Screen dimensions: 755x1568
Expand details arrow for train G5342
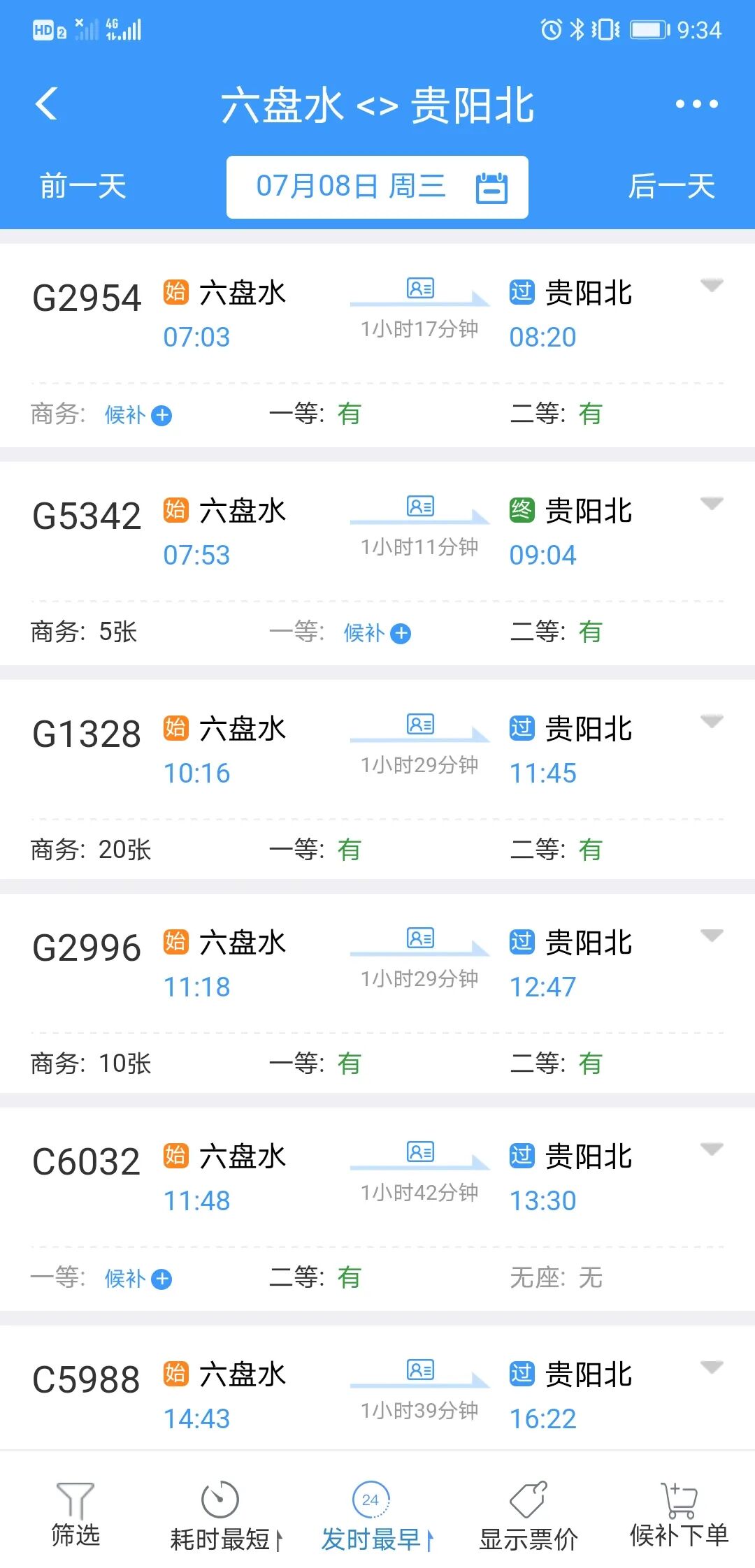tap(712, 503)
